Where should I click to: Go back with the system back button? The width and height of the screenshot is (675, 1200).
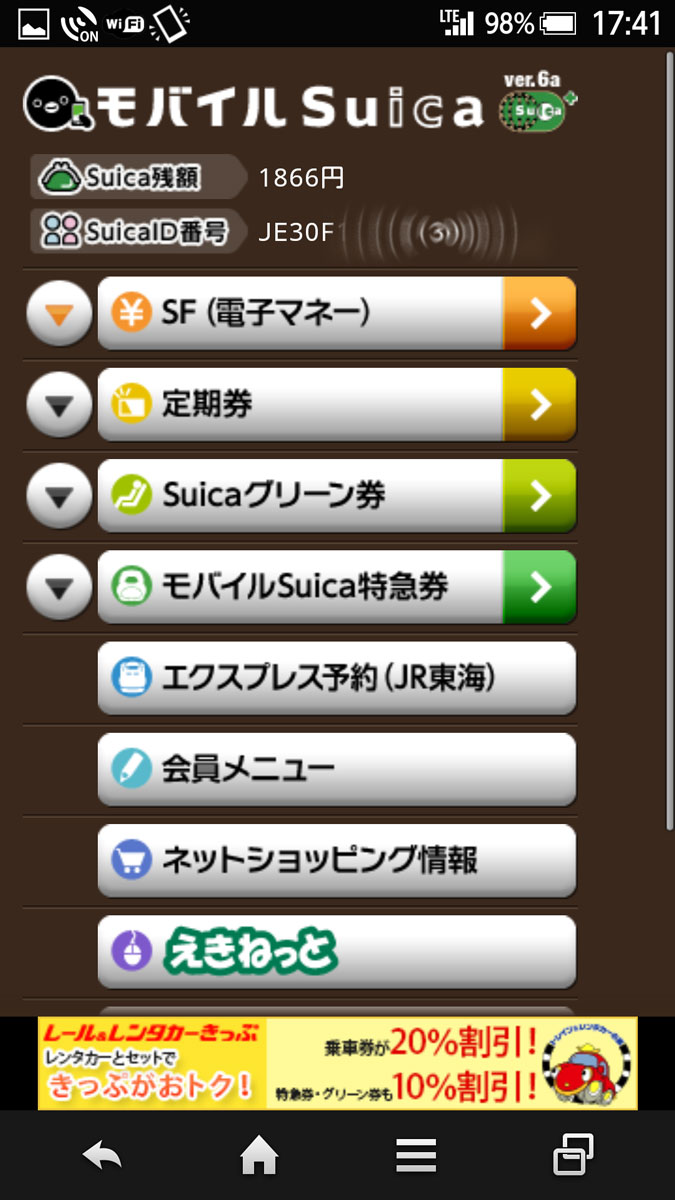coord(102,1158)
